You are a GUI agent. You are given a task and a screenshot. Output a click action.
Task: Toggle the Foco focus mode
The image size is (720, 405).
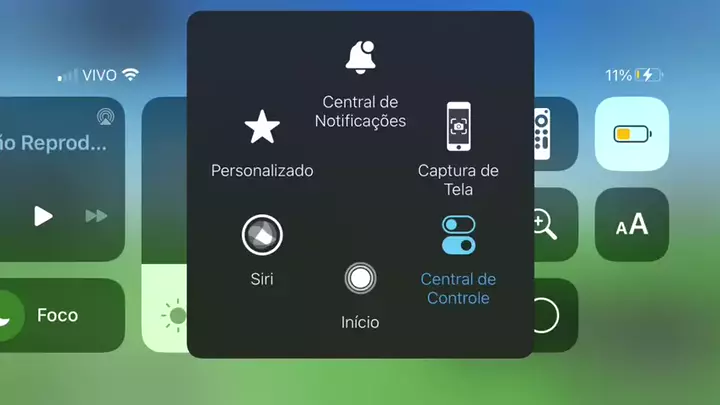click(57, 315)
